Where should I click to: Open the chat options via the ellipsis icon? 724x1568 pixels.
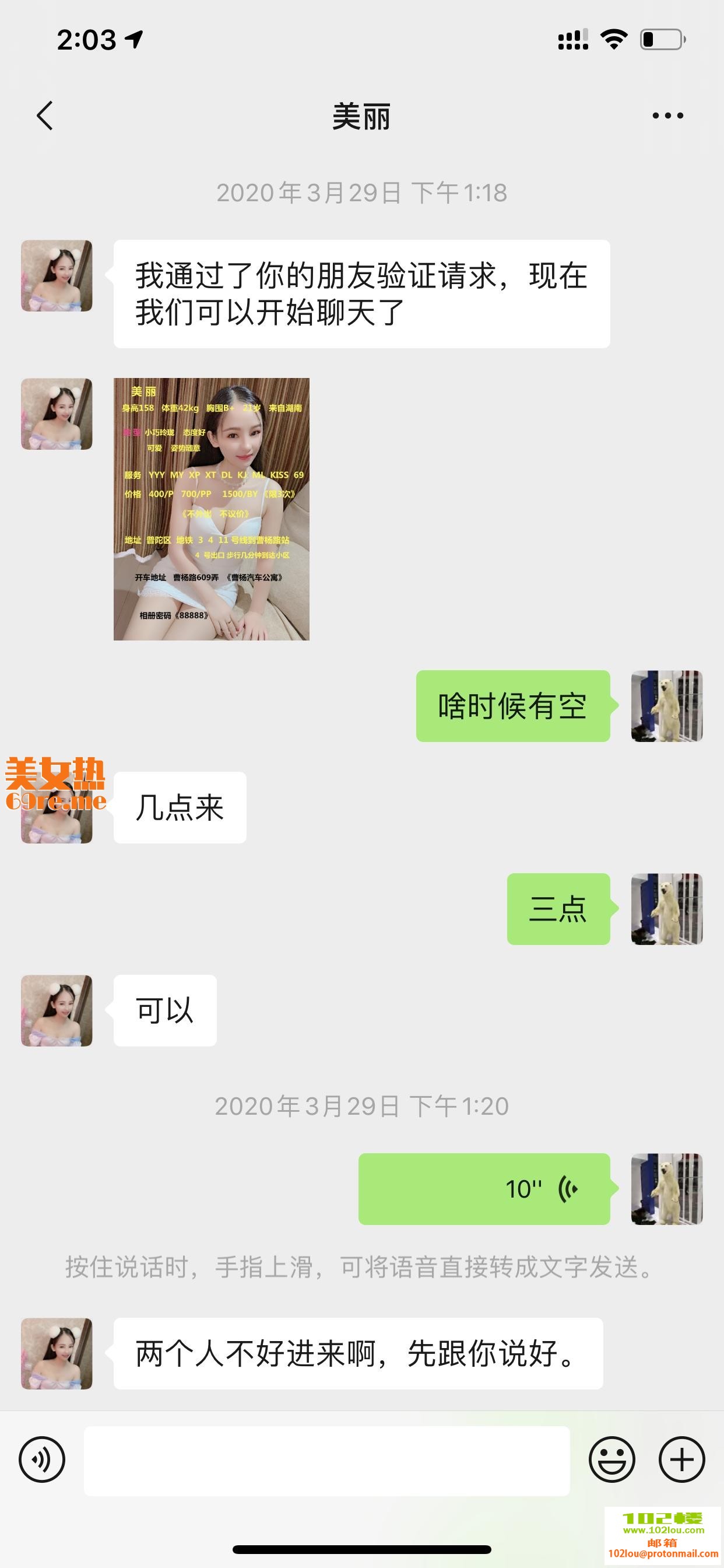(x=669, y=116)
